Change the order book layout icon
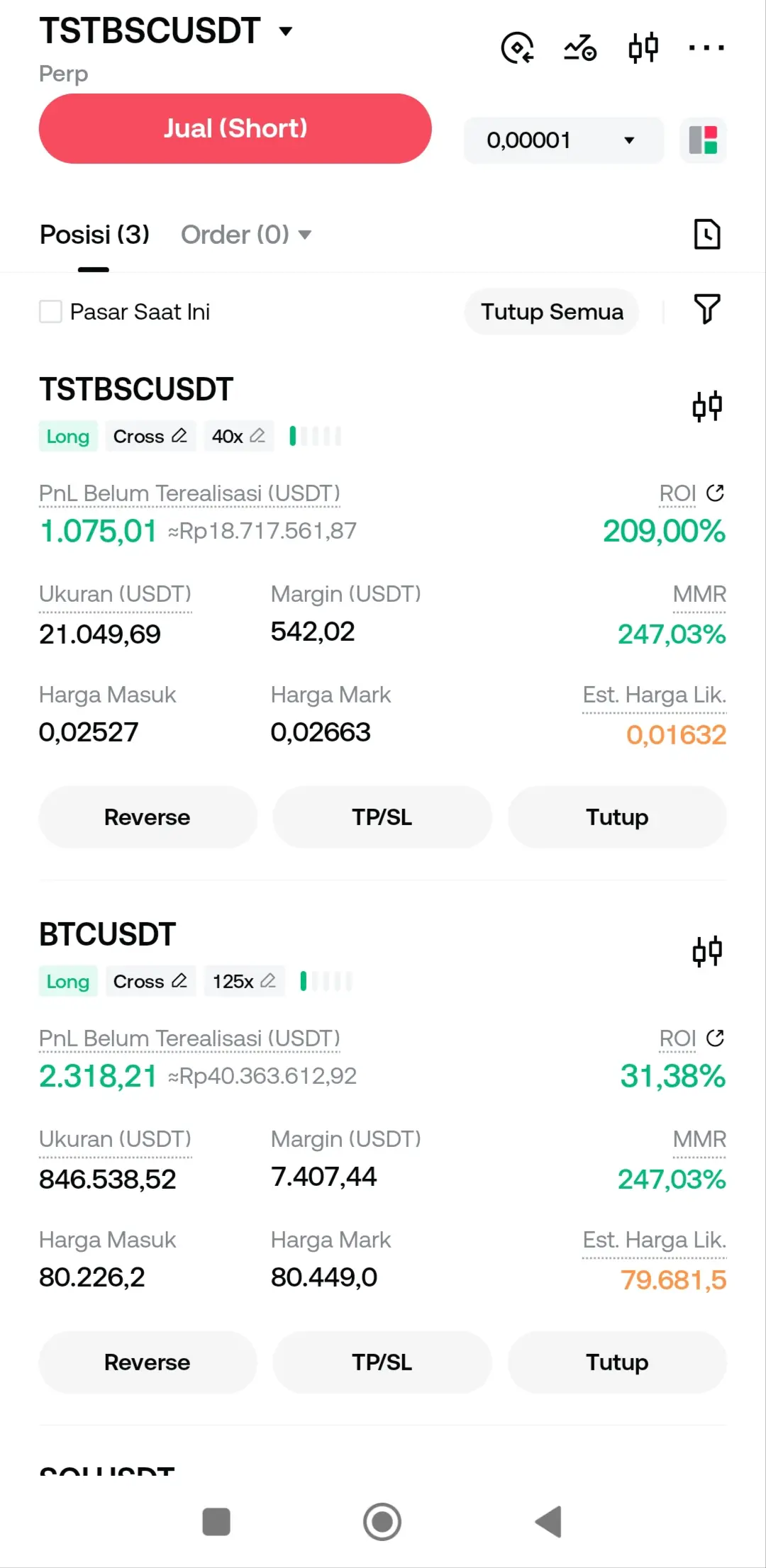The width and height of the screenshot is (766, 1568). coord(704,140)
